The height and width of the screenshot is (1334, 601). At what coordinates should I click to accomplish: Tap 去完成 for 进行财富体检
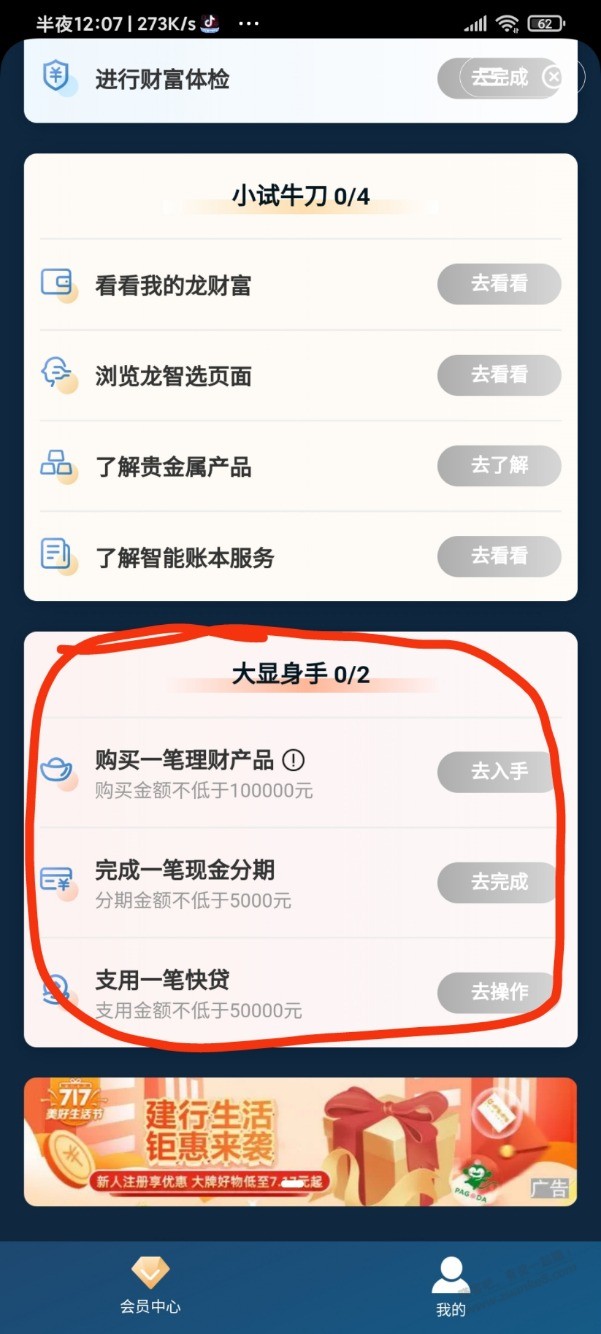coord(499,78)
